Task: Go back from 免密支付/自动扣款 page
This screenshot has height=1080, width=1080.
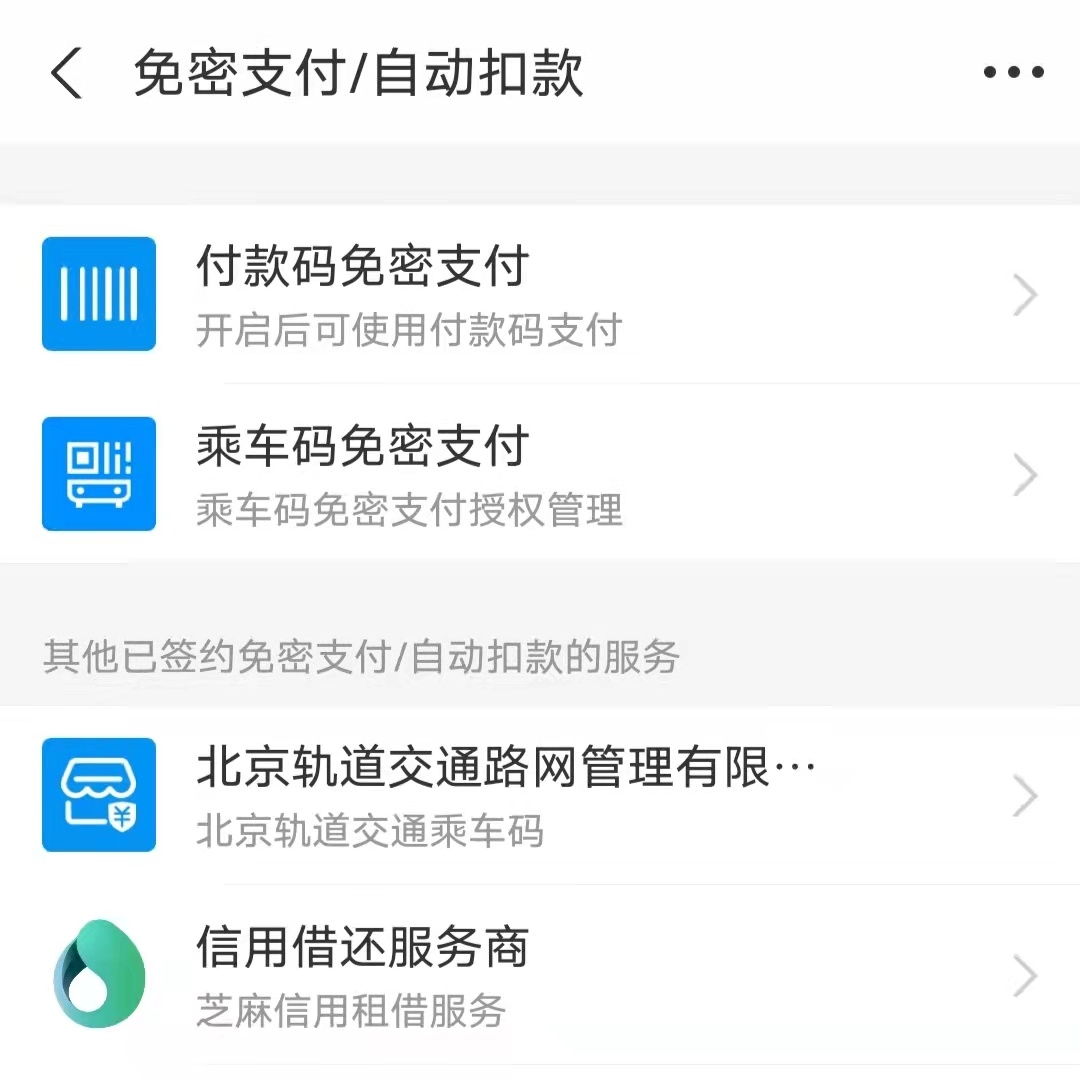Action: (x=66, y=74)
